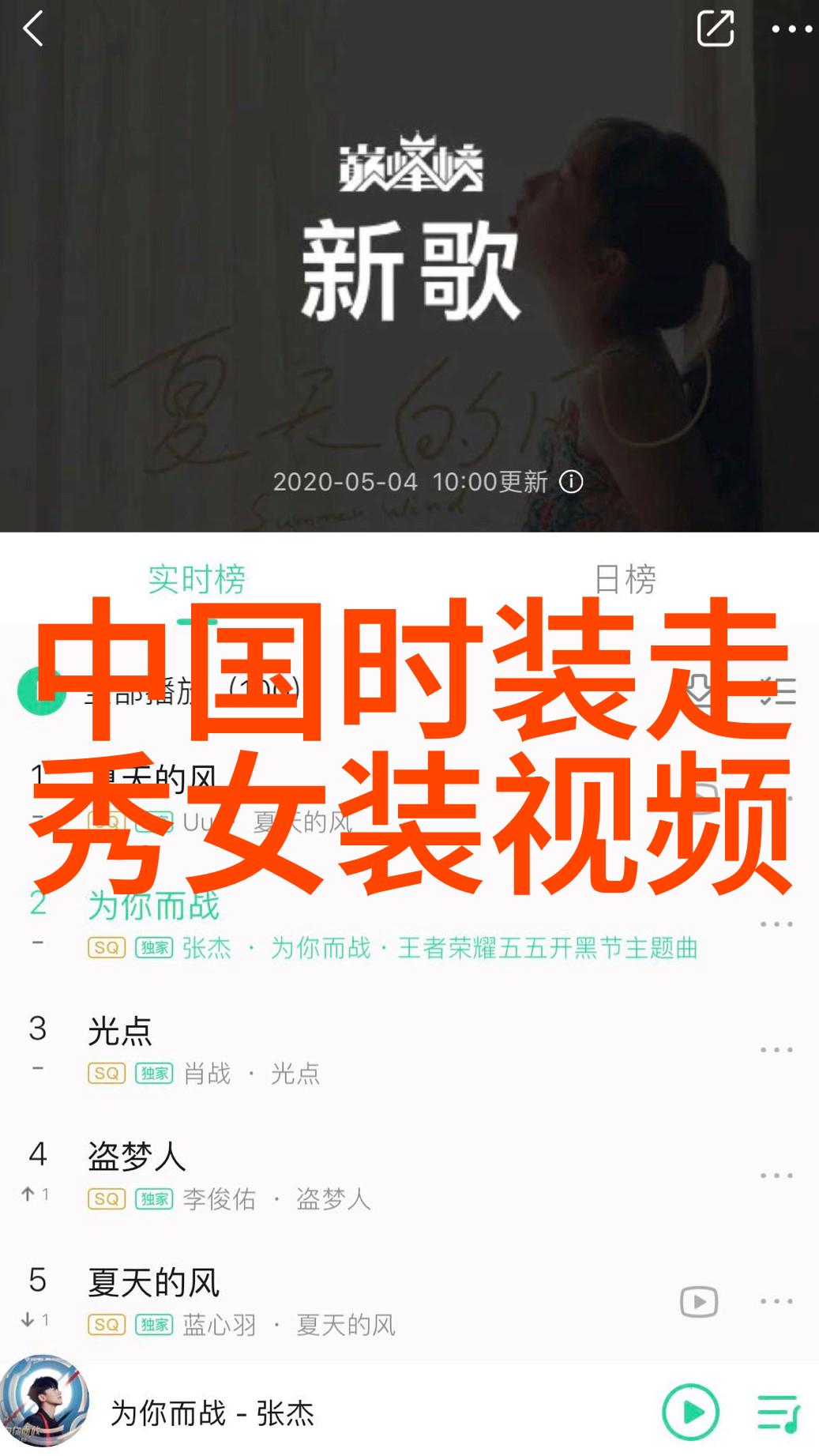Play the song 光点 by 肖战
This screenshot has height=1456, width=819.
click(316, 1050)
